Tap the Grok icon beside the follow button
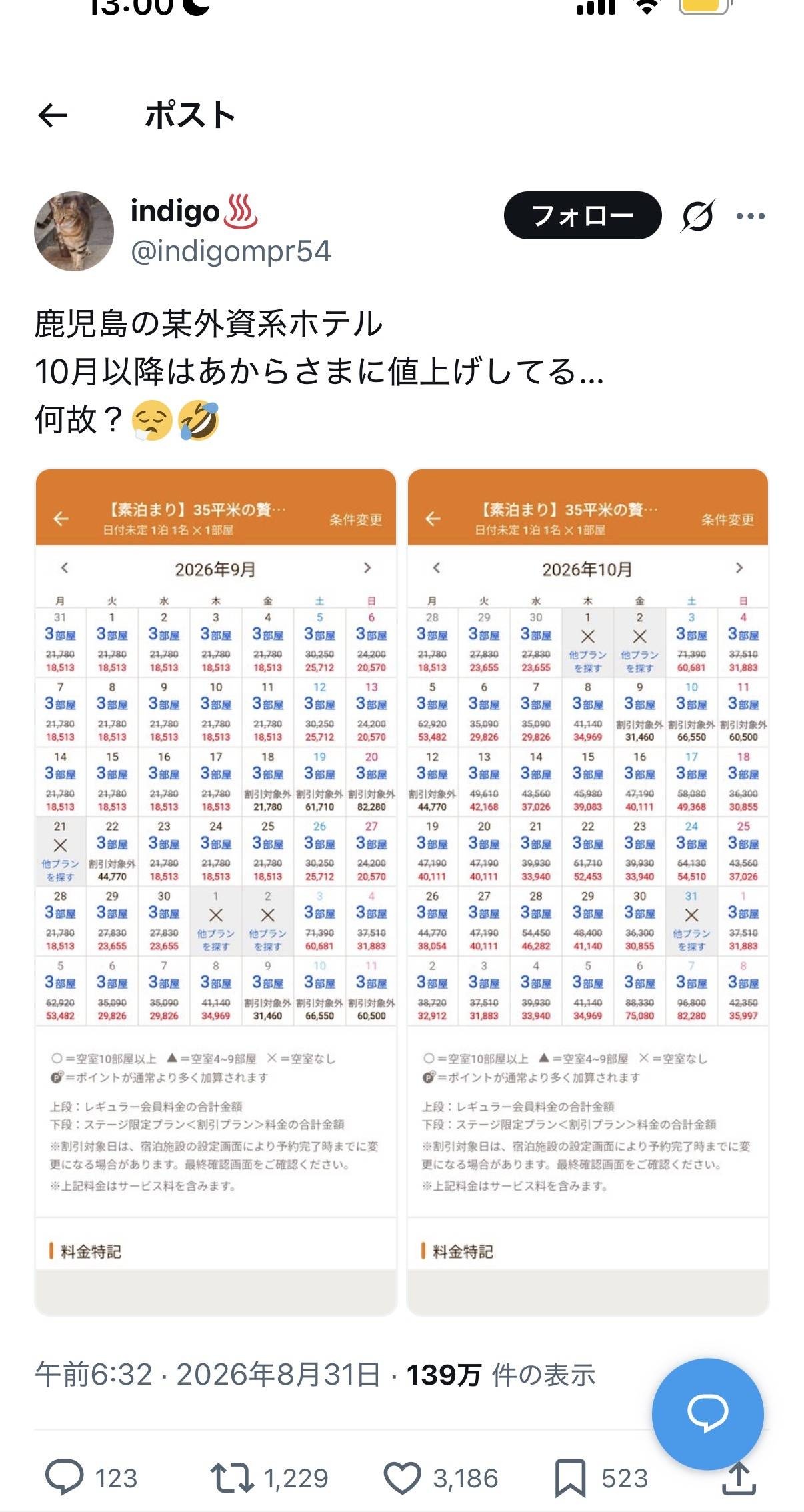804x1512 pixels. (697, 215)
